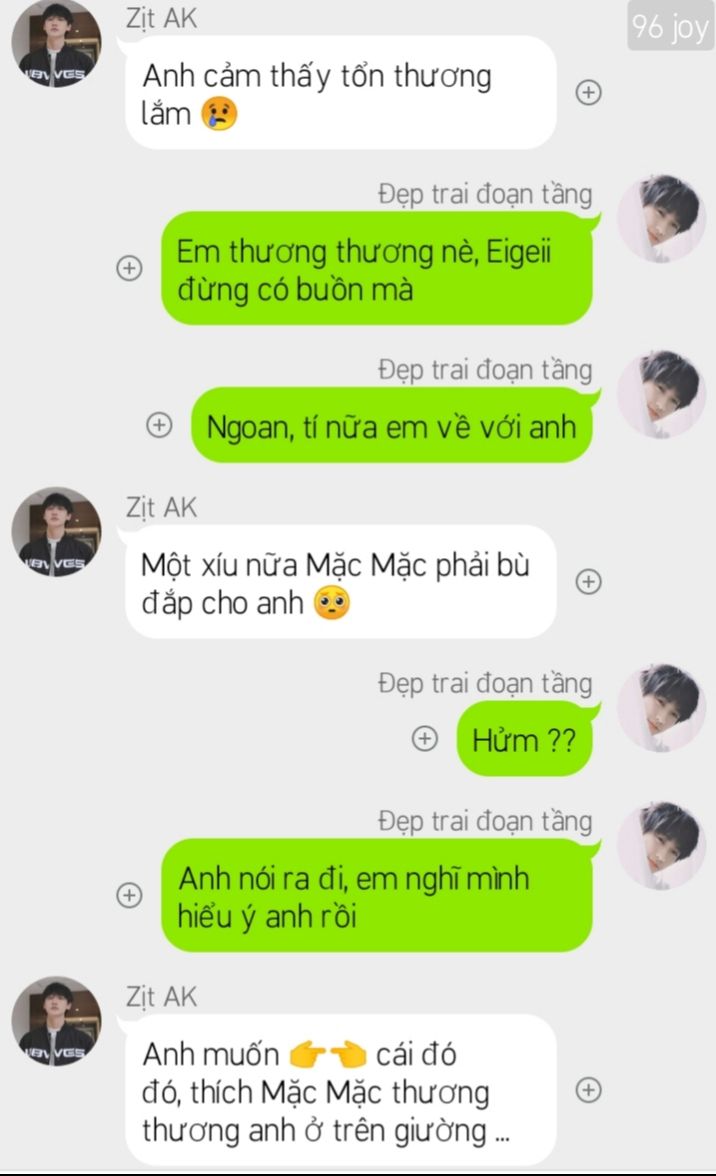Tap plus icon beside "Một xíu nữa Mặc Mặc" message

coord(589,581)
